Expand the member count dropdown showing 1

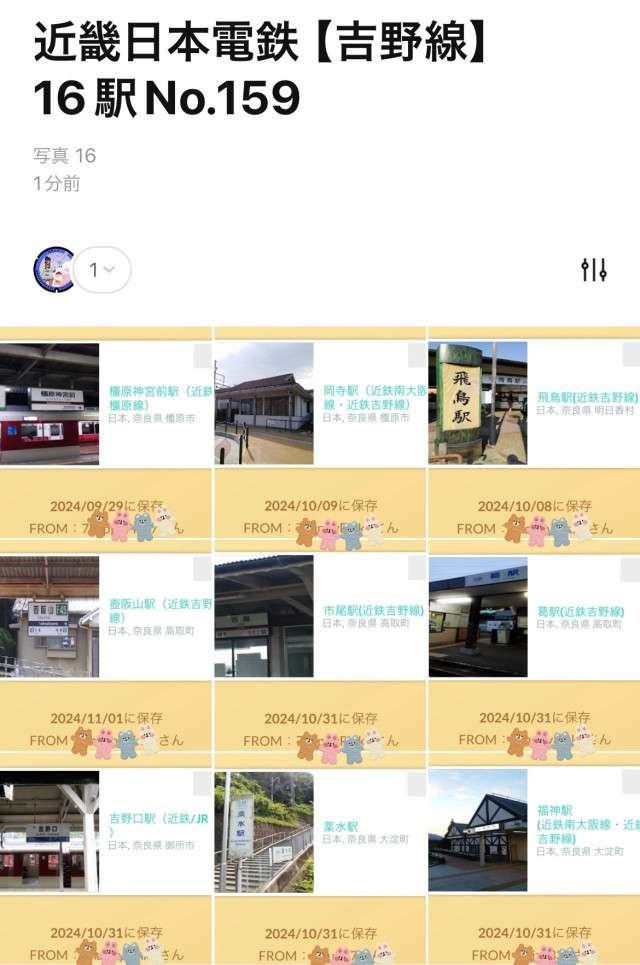pos(102,270)
